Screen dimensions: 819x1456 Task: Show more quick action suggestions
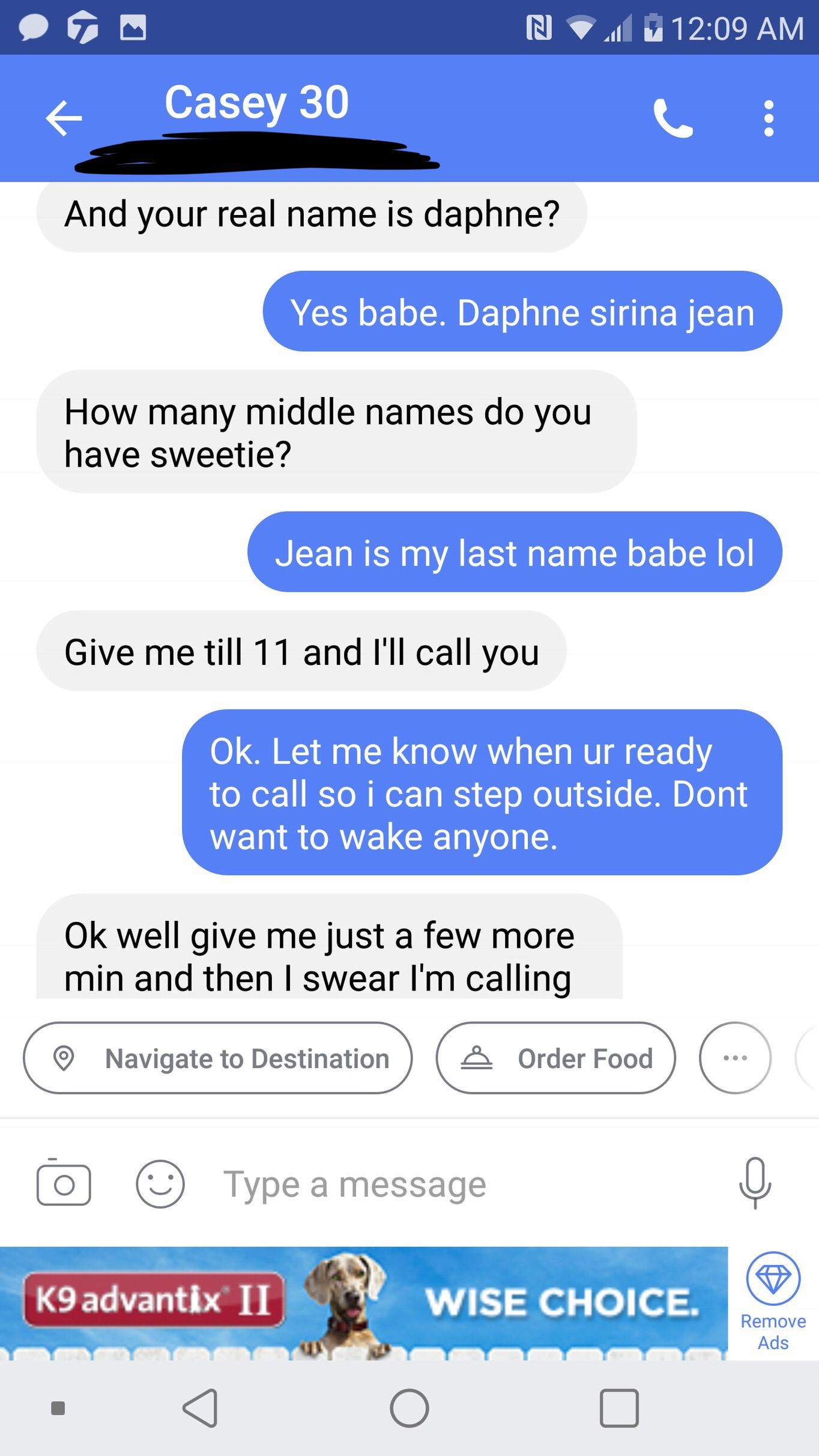(x=735, y=1058)
